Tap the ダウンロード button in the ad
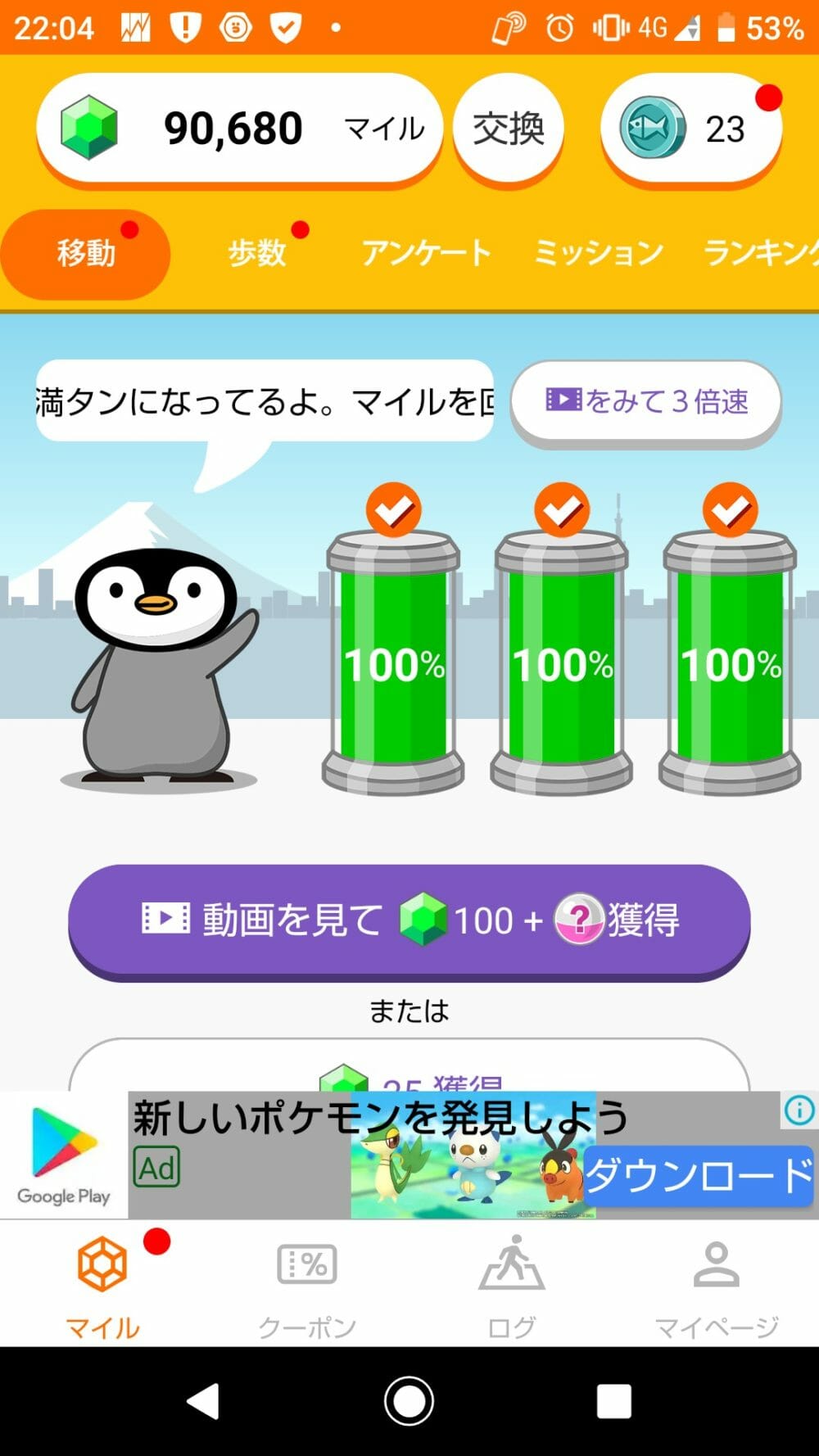Screen dimensions: 819x1456 (x=699, y=1176)
